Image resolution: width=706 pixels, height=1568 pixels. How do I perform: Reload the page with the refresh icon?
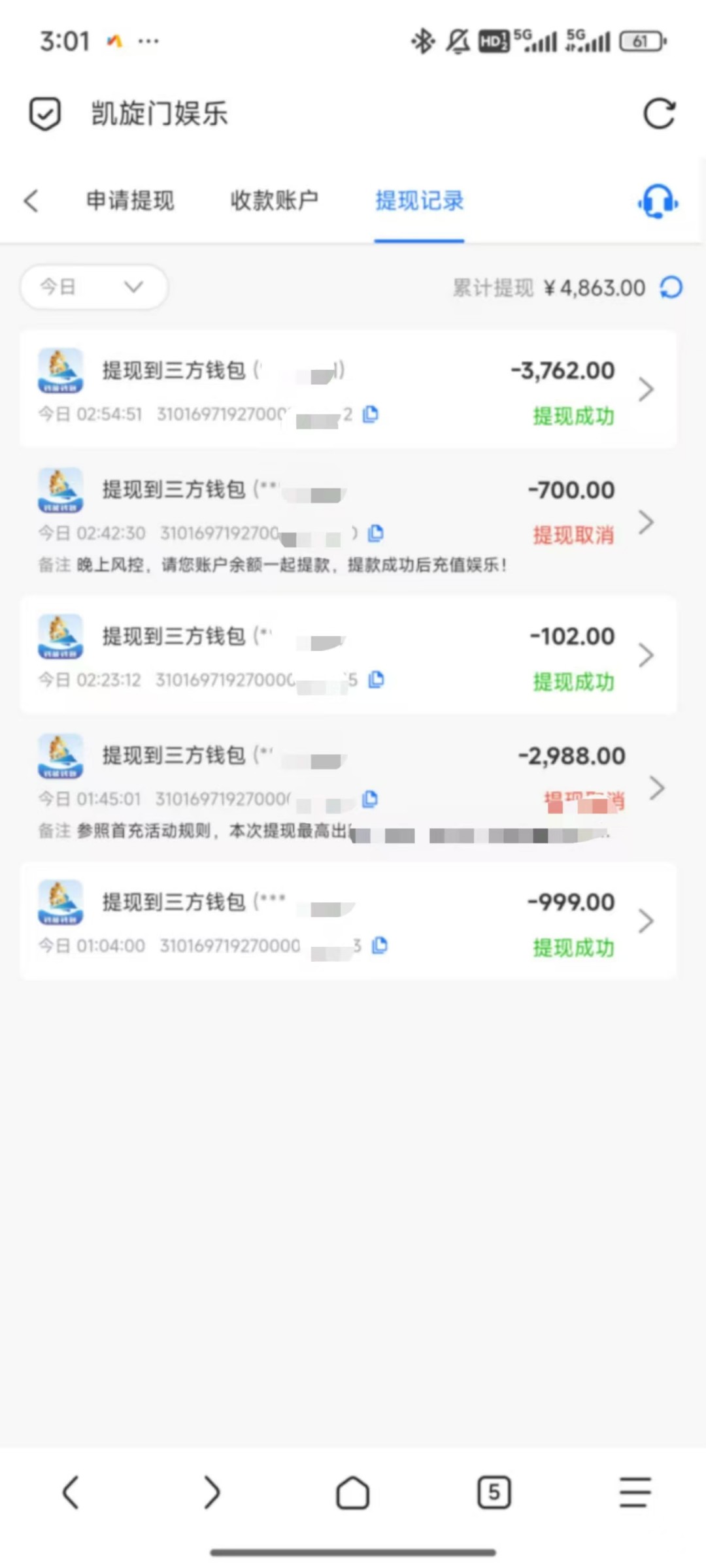[x=659, y=114]
